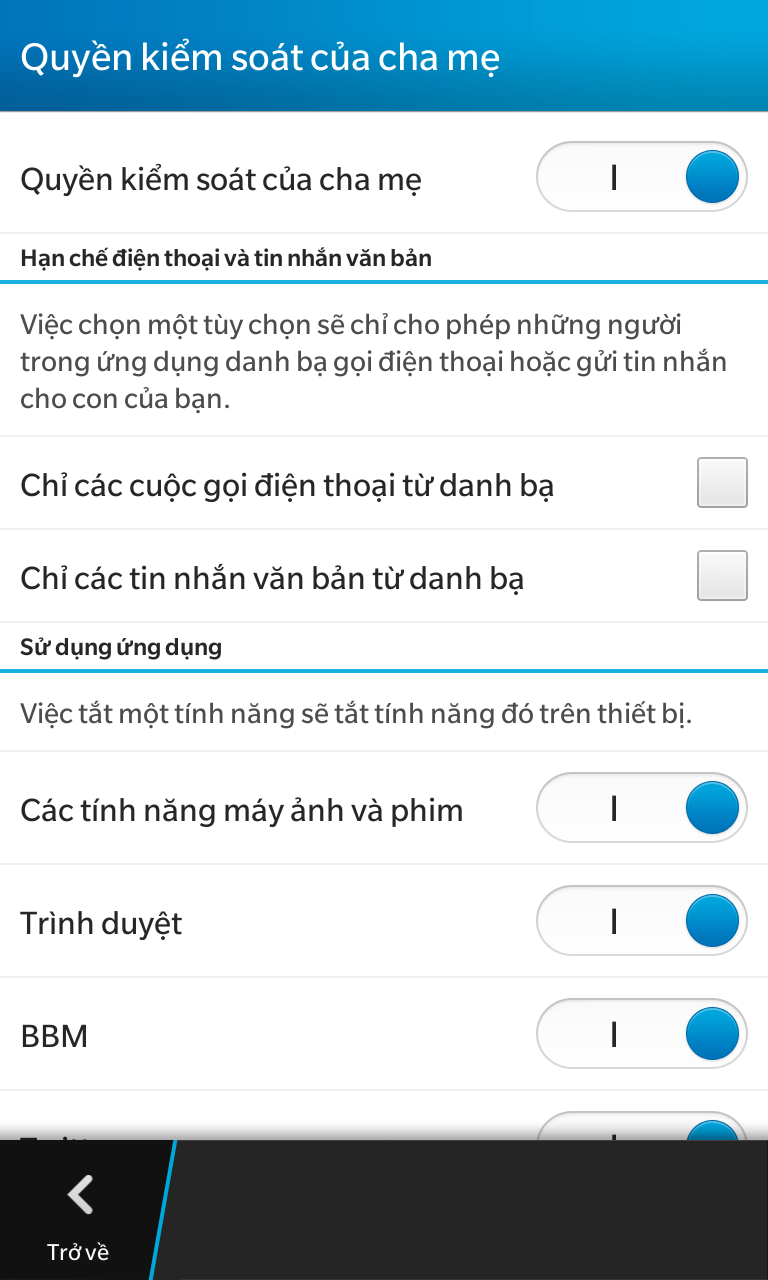This screenshot has width=768, height=1280.
Task: Tick Chỉ các tin nhắn văn bản từ danh bạ
Action: [722, 576]
